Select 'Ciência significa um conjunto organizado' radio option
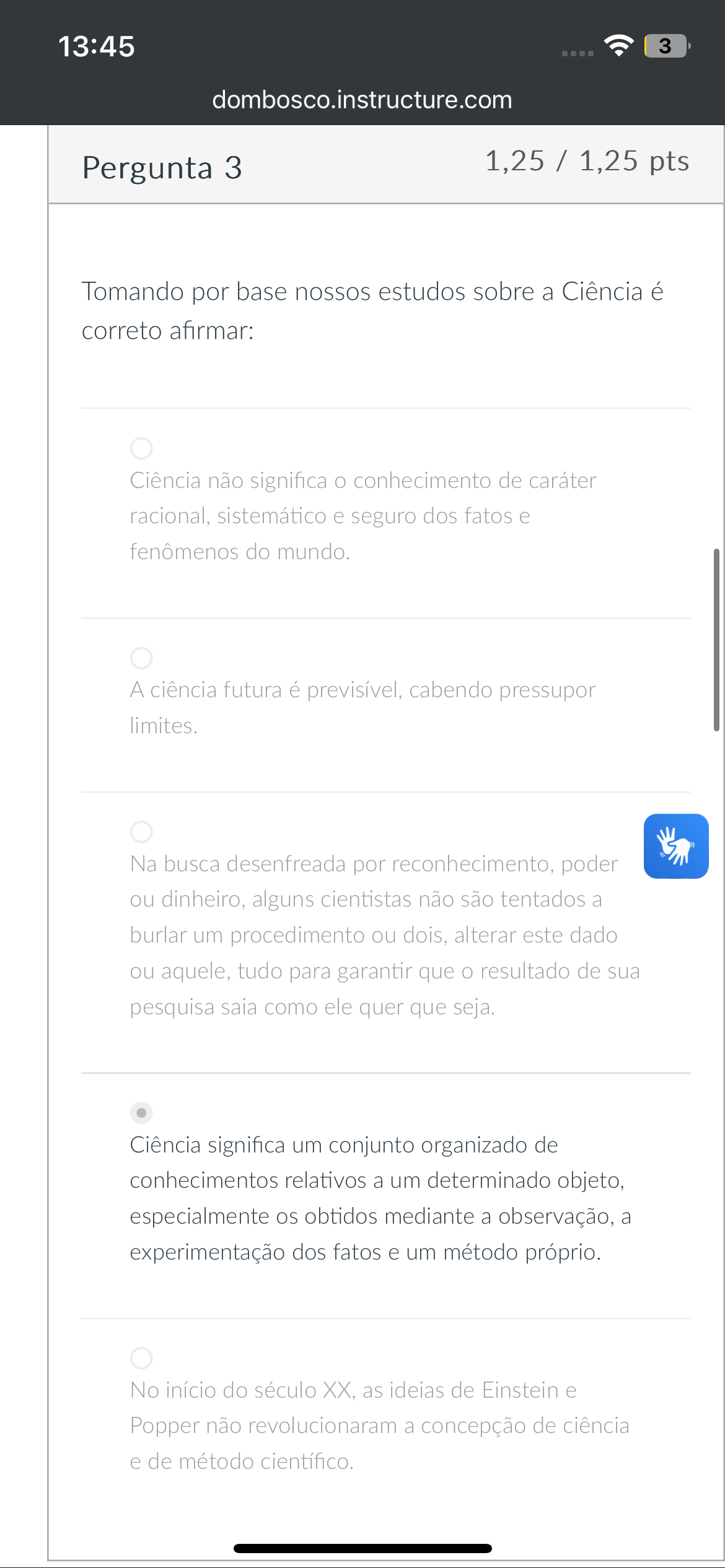 141,1113
